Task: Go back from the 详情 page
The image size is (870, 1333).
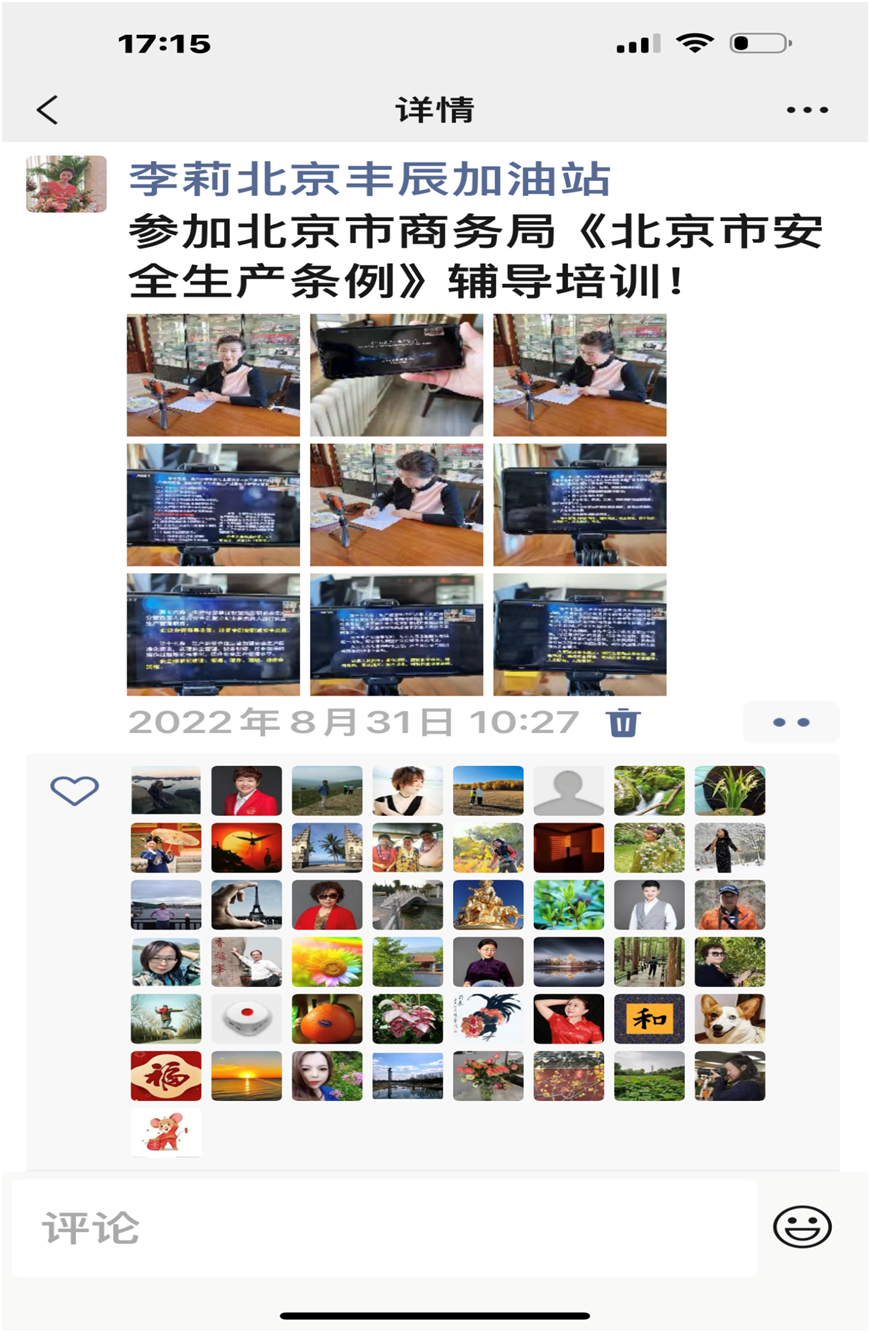Action: coord(47,109)
